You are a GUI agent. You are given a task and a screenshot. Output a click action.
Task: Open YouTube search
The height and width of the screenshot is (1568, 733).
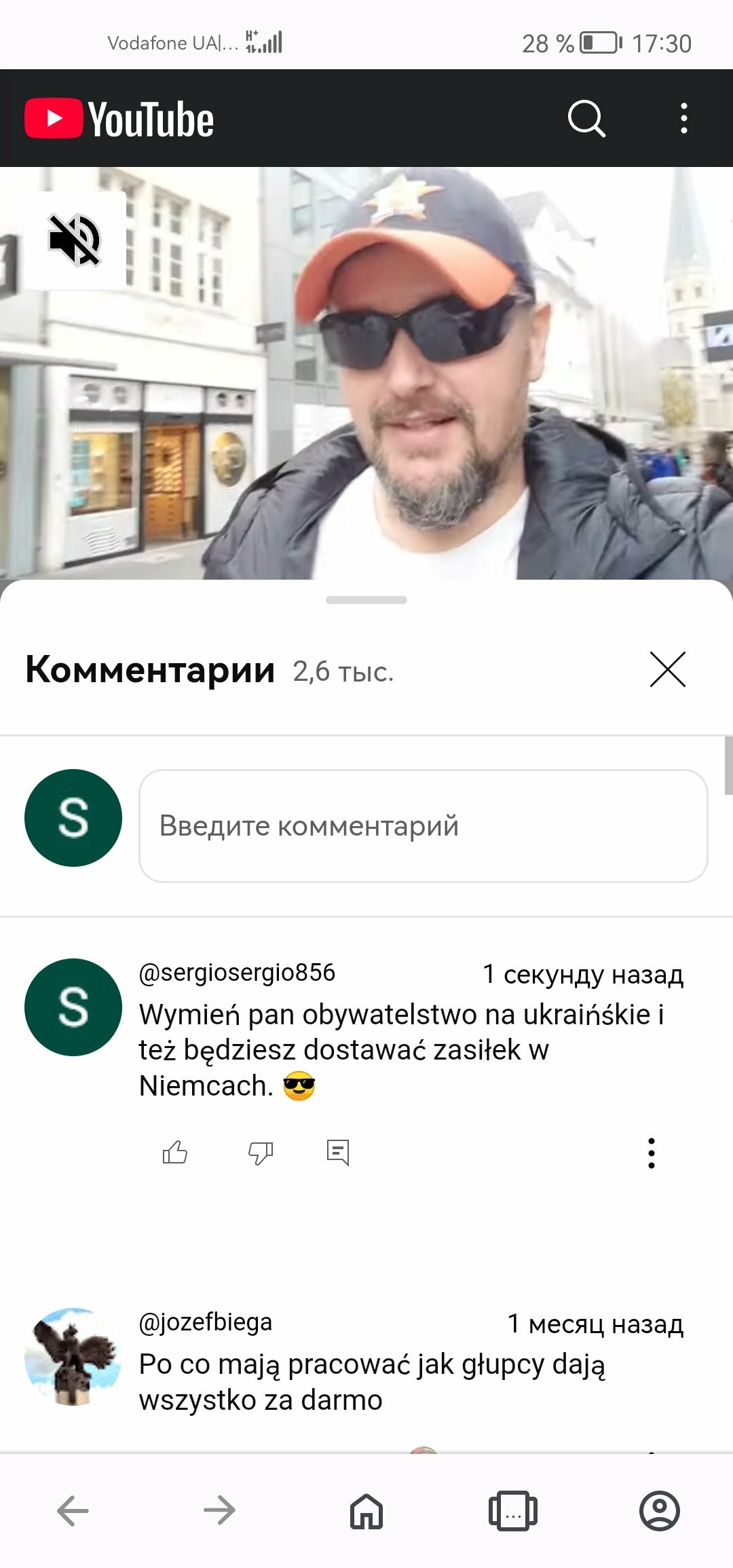(586, 119)
